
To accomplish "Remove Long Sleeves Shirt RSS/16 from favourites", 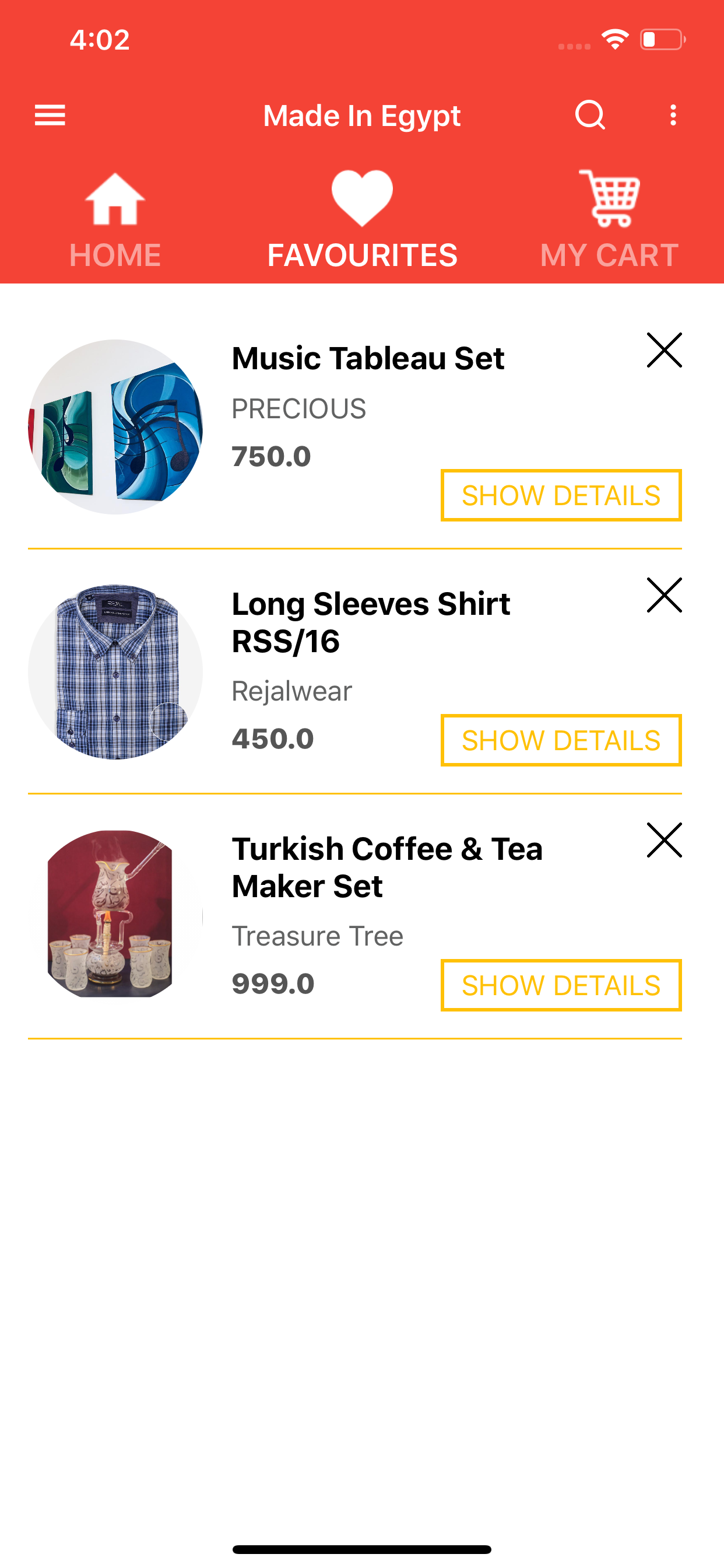I will [x=664, y=596].
